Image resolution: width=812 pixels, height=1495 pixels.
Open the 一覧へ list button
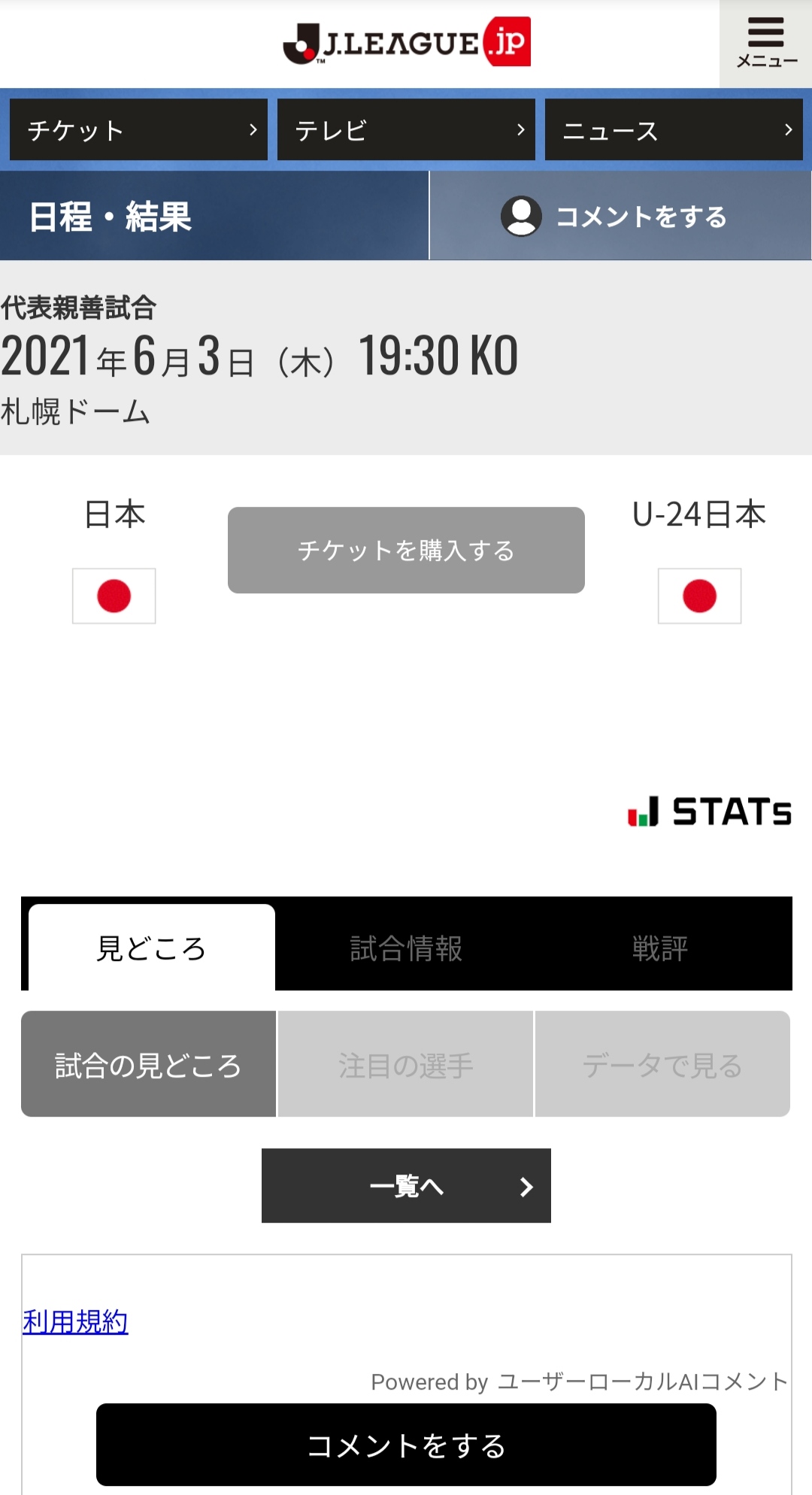pos(406,1186)
